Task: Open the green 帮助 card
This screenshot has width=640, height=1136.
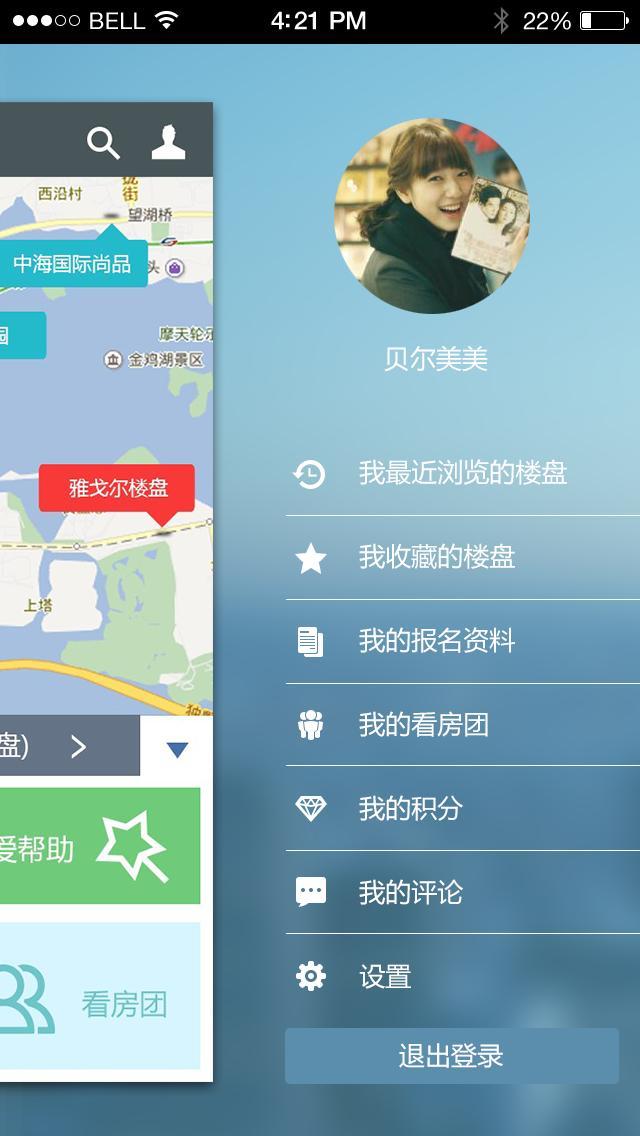Action: pyautogui.click(x=100, y=845)
